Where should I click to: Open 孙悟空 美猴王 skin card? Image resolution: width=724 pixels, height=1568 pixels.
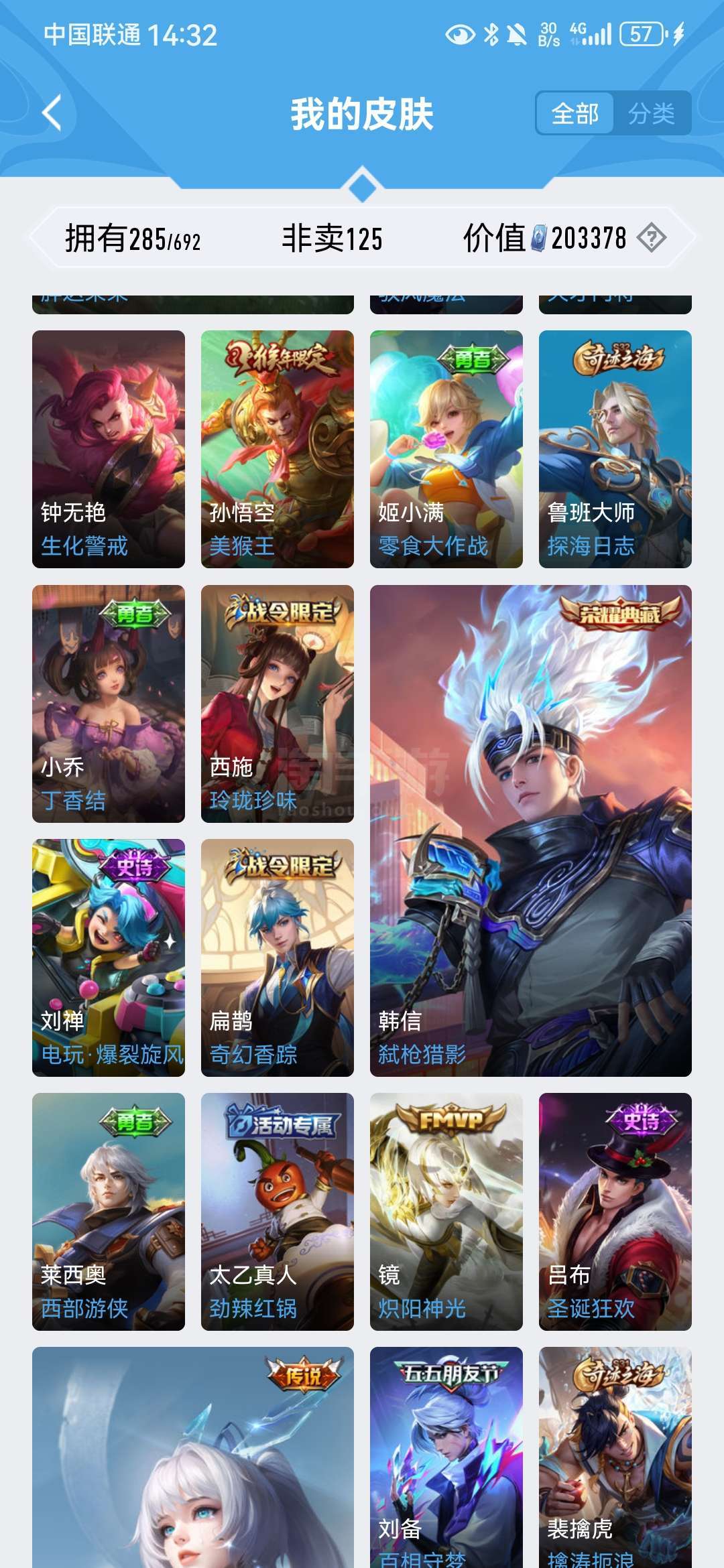(278, 449)
